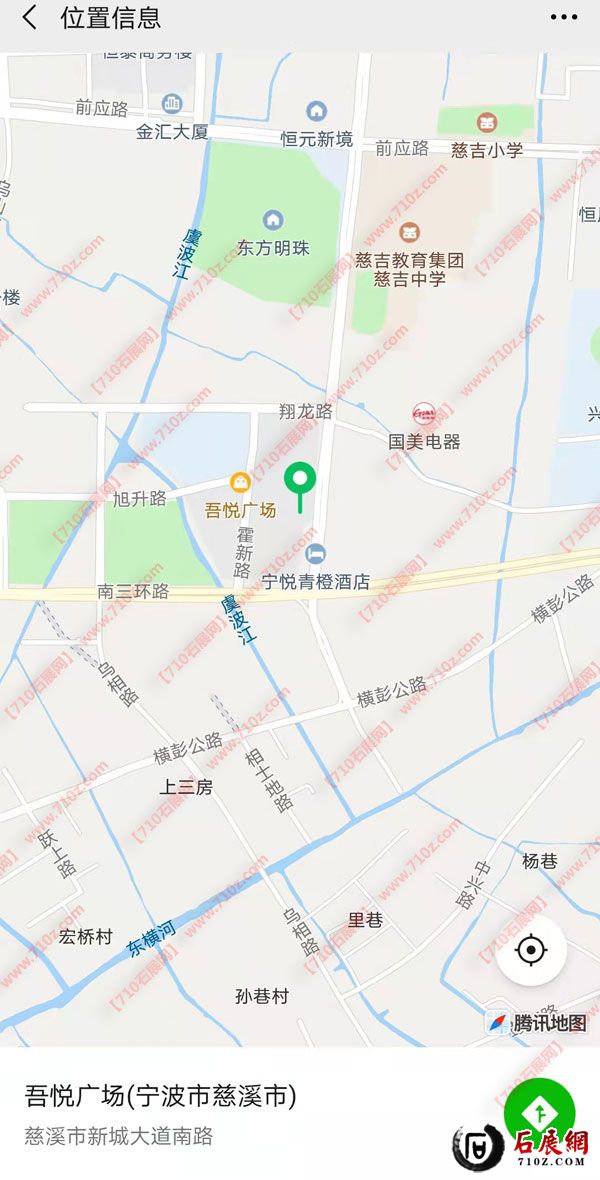Go back from location info
This screenshot has height=1180, width=600.
(30, 18)
